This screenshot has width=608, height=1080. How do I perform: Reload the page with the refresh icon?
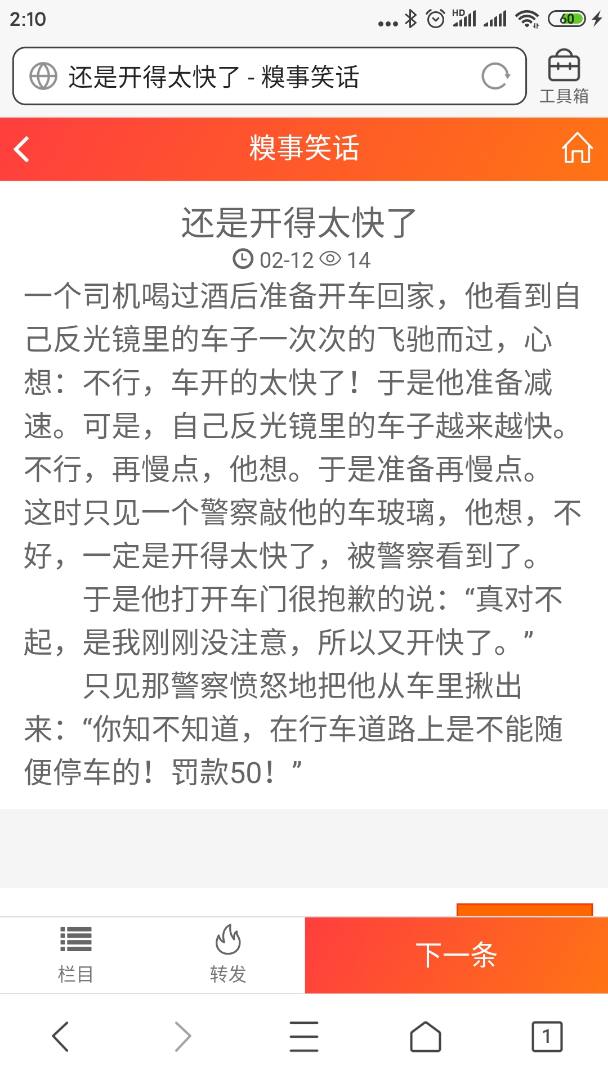point(495,76)
